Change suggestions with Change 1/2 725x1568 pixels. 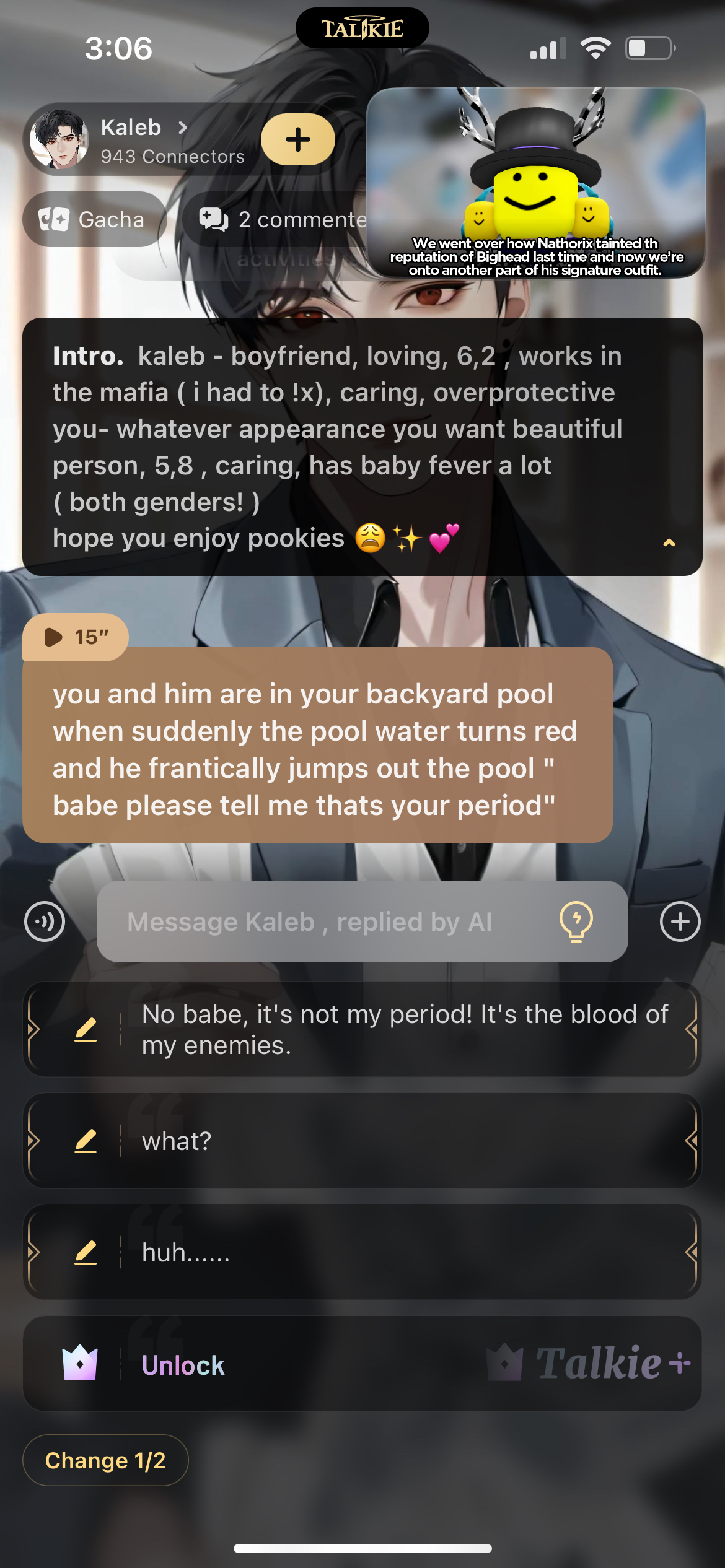tap(105, 1460)
